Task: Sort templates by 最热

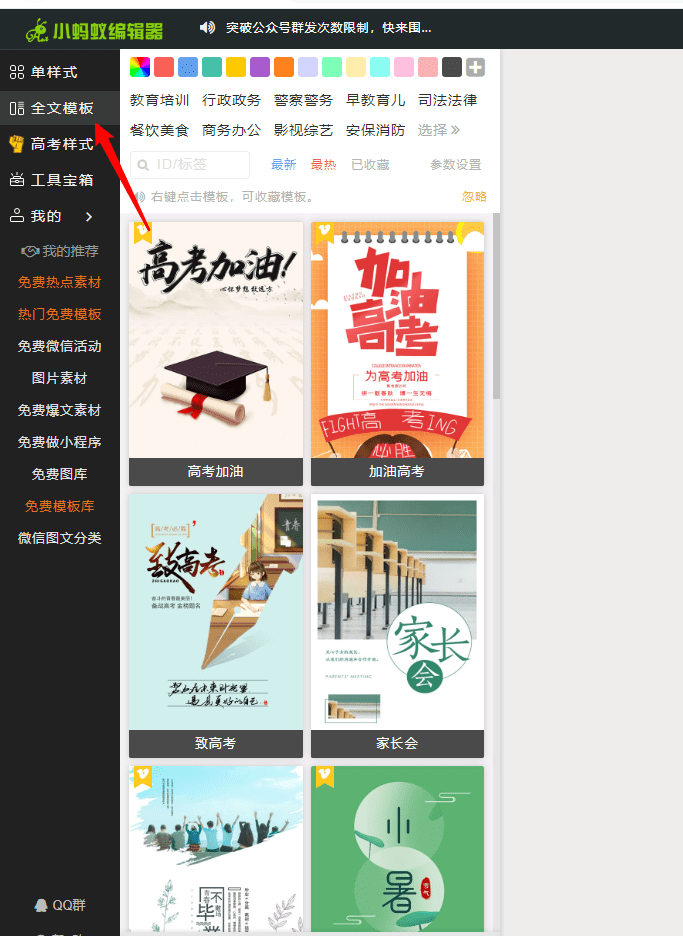Action: tap(323, 165)
